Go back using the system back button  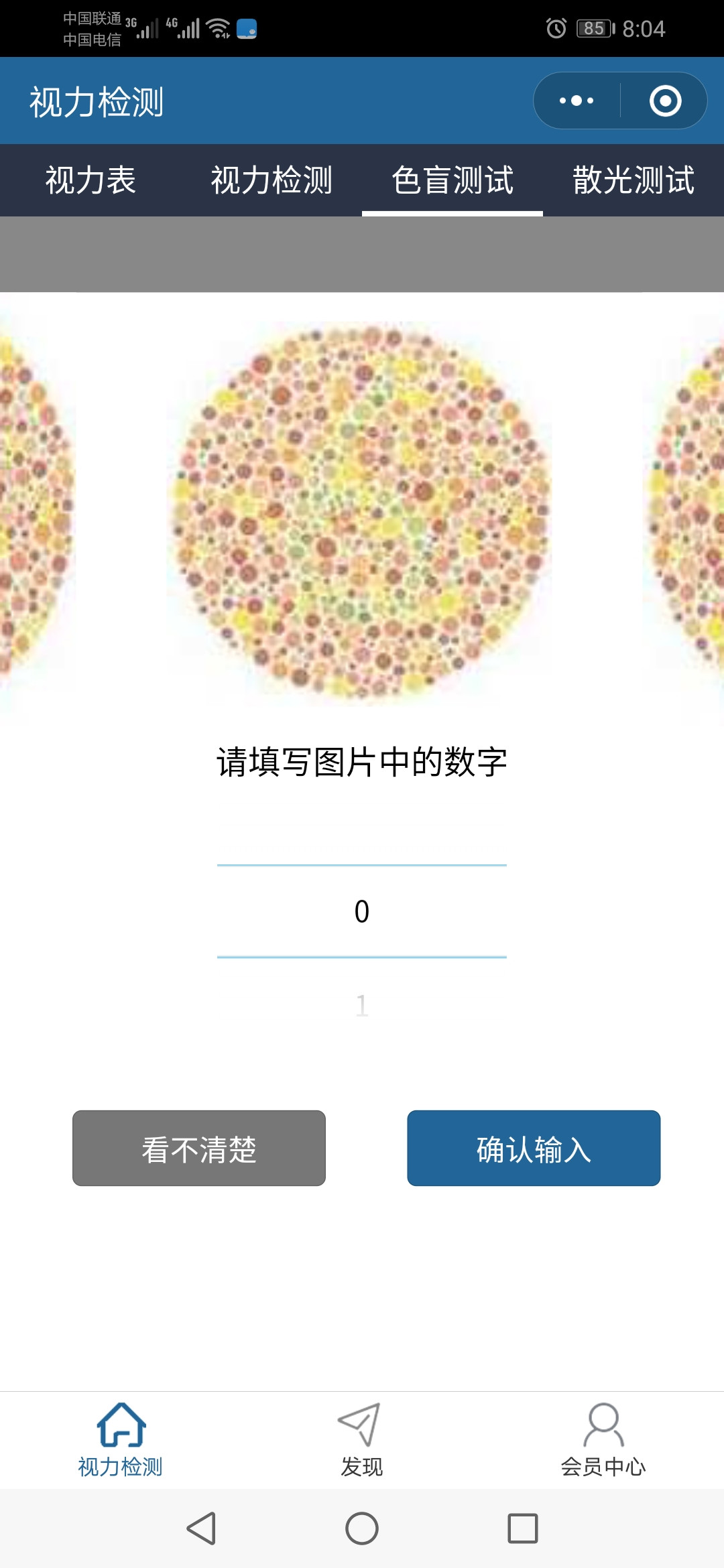[x=200, y=1528]
